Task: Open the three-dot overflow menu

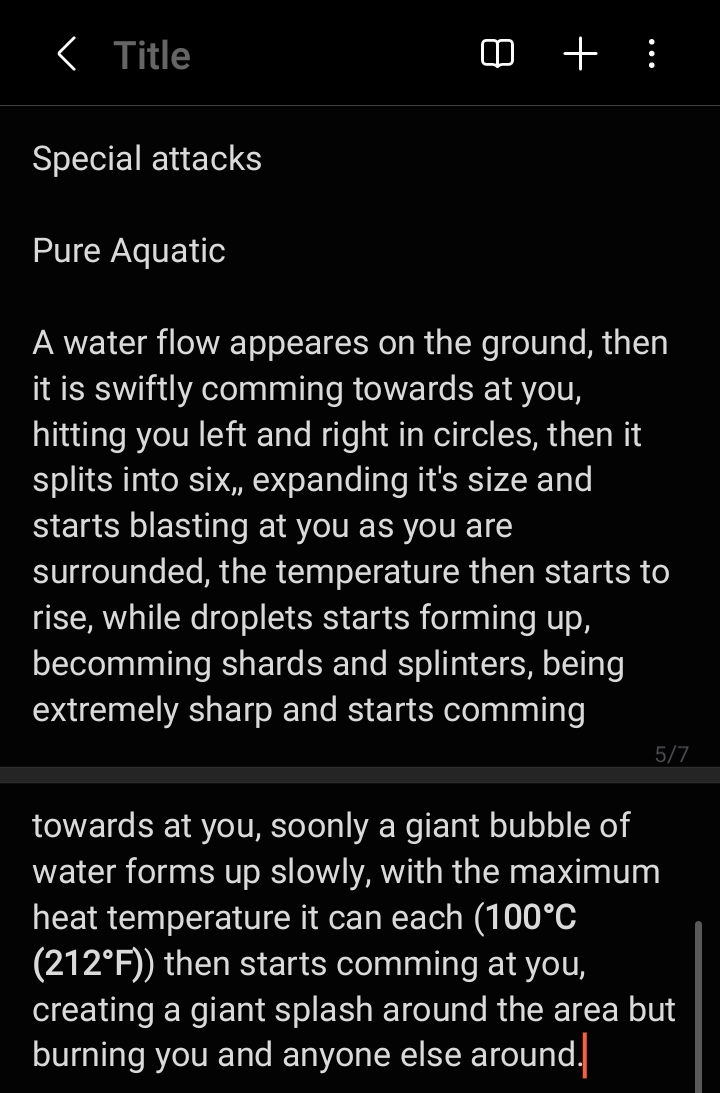Action: 652,54
